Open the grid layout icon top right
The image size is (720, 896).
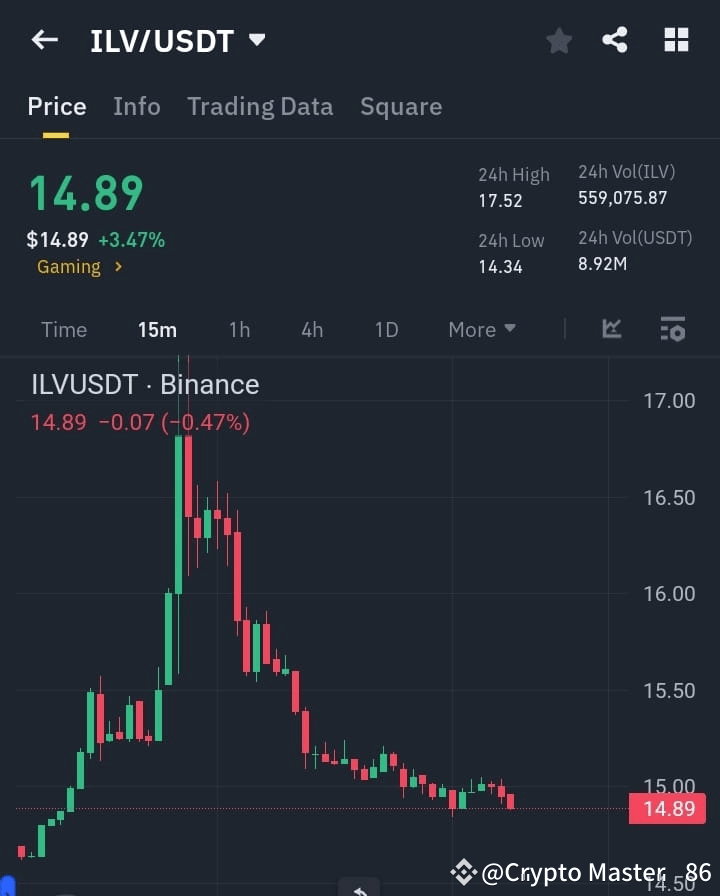[x=676, y=40]
